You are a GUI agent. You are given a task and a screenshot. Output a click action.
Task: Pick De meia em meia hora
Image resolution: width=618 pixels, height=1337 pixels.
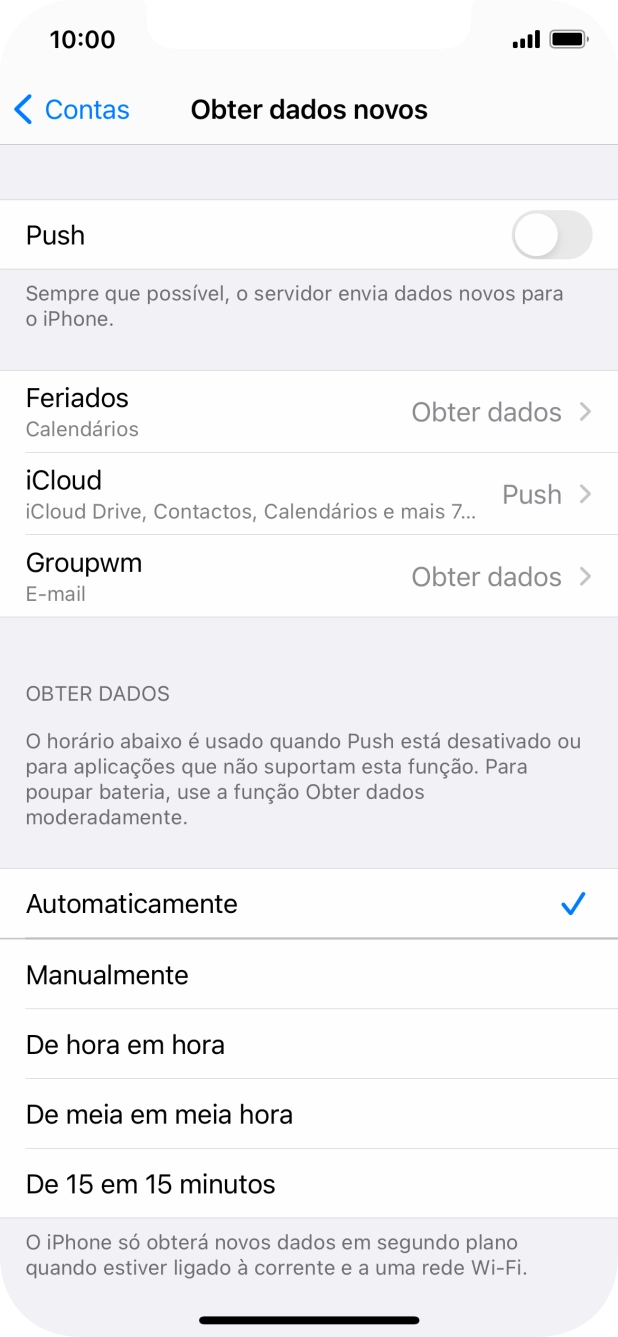coord(309,1114)
